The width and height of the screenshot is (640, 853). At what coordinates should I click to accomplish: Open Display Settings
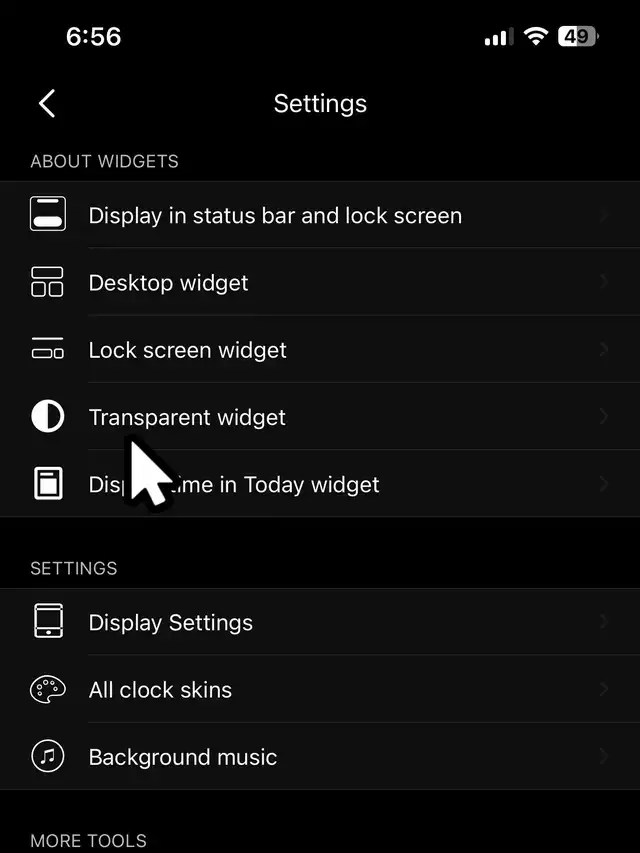click(171, 622)
